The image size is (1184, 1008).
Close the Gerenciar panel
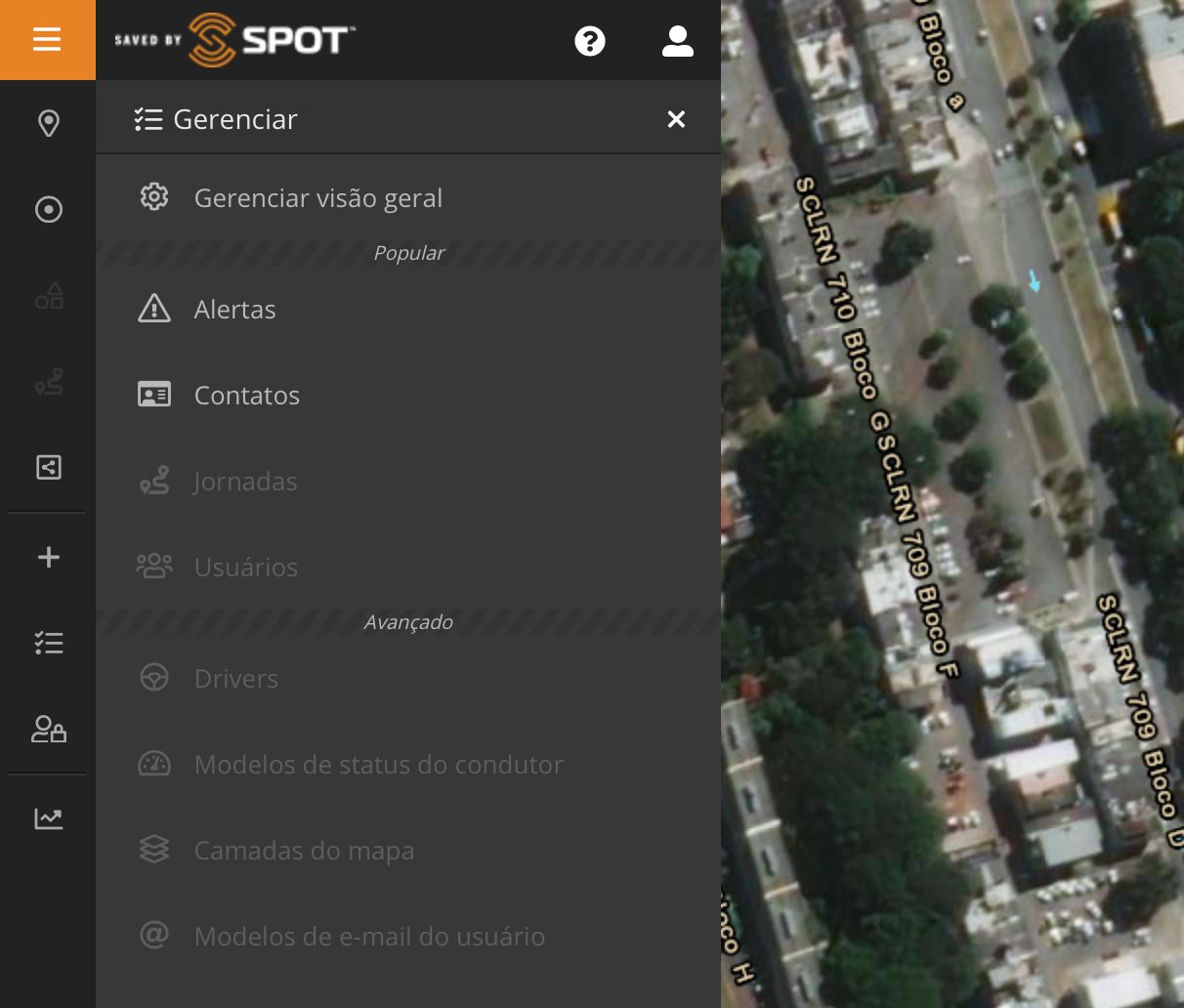(676, 119)
